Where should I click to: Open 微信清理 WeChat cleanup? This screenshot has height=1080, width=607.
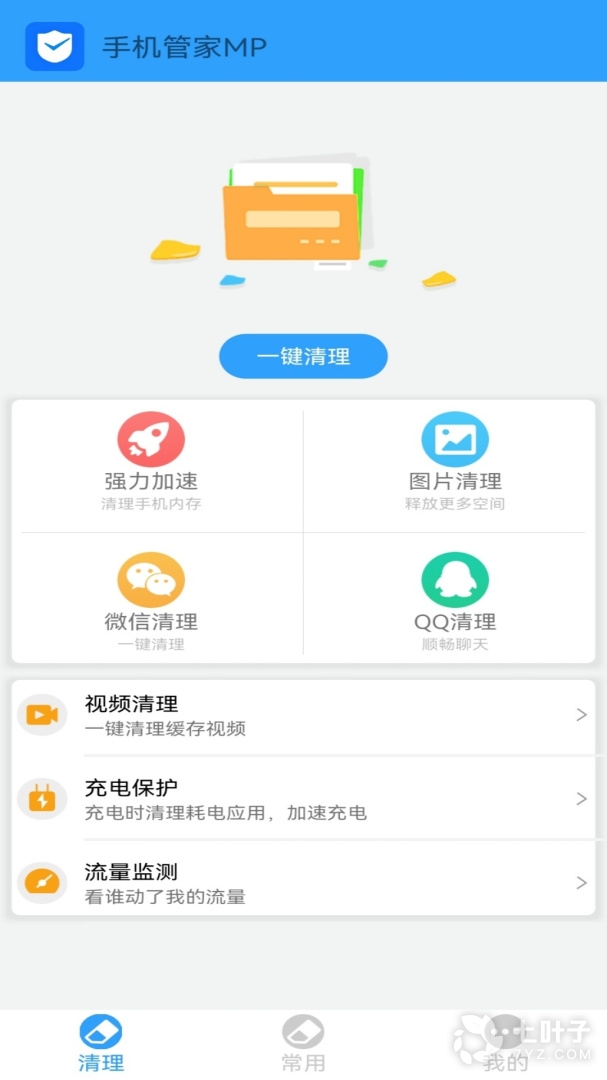pyautogui.click(x=151, y=602)
